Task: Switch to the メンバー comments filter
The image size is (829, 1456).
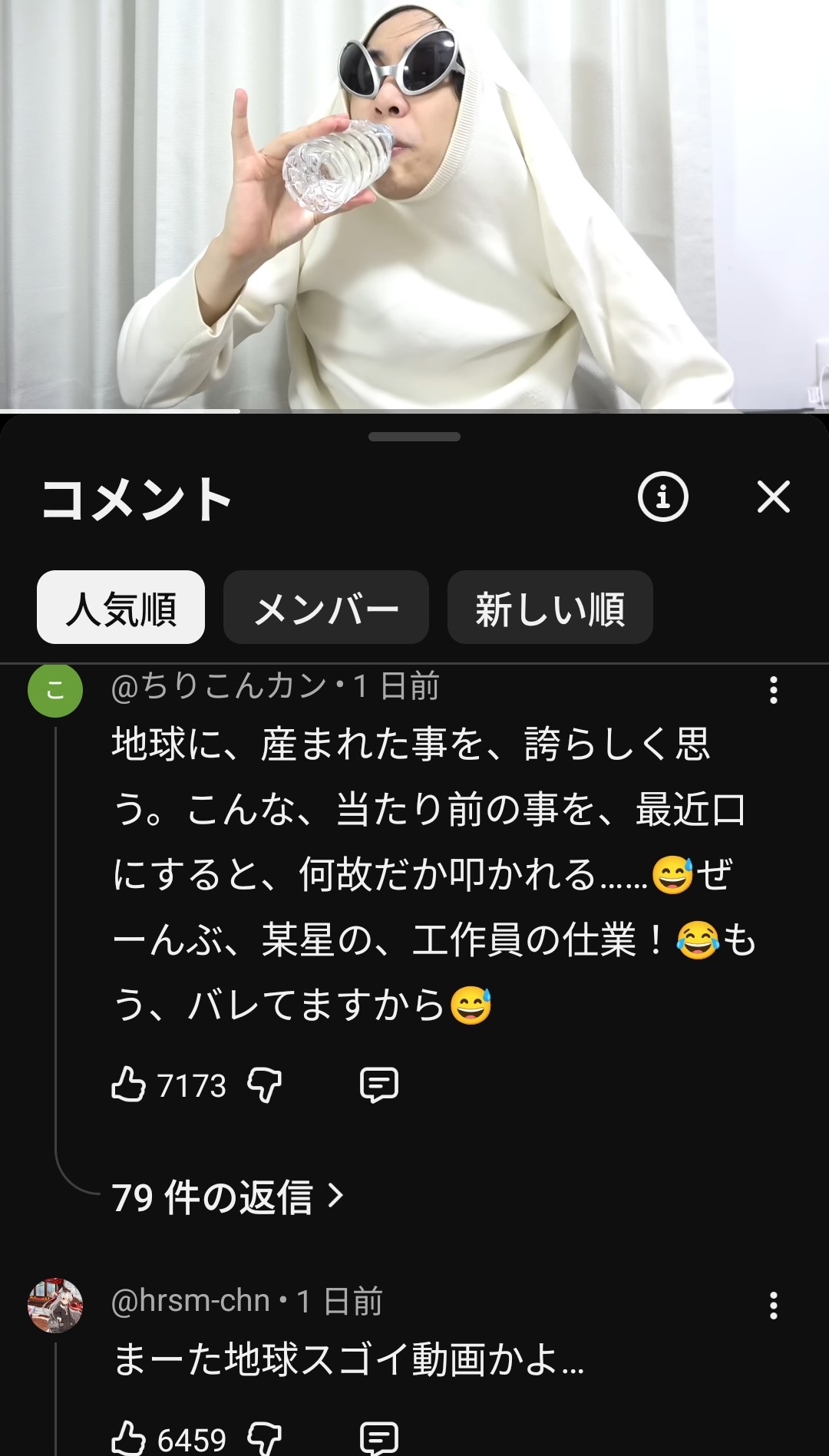Action: [325, 607]
